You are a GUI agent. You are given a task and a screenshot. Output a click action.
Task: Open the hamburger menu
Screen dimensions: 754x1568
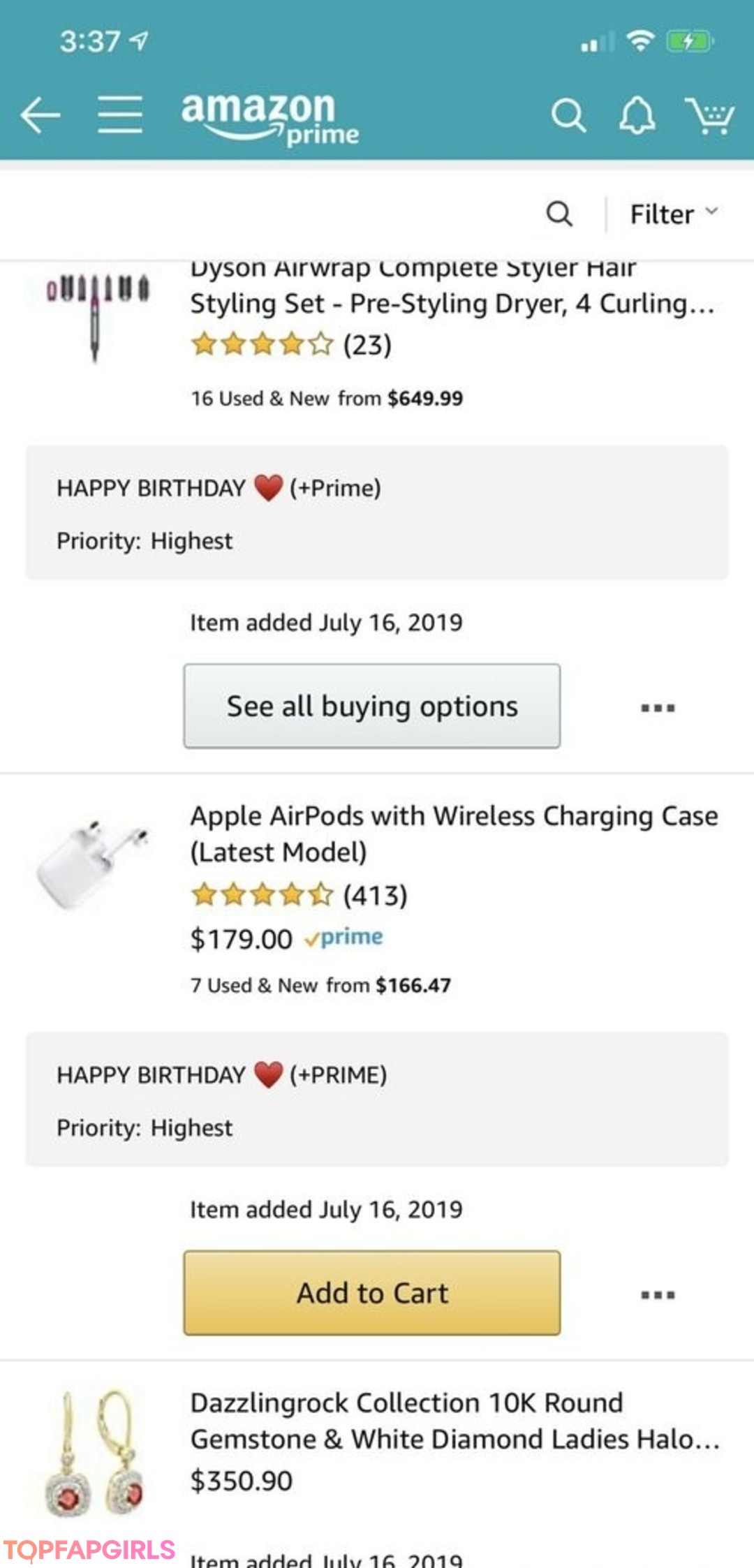coord(119,114)
